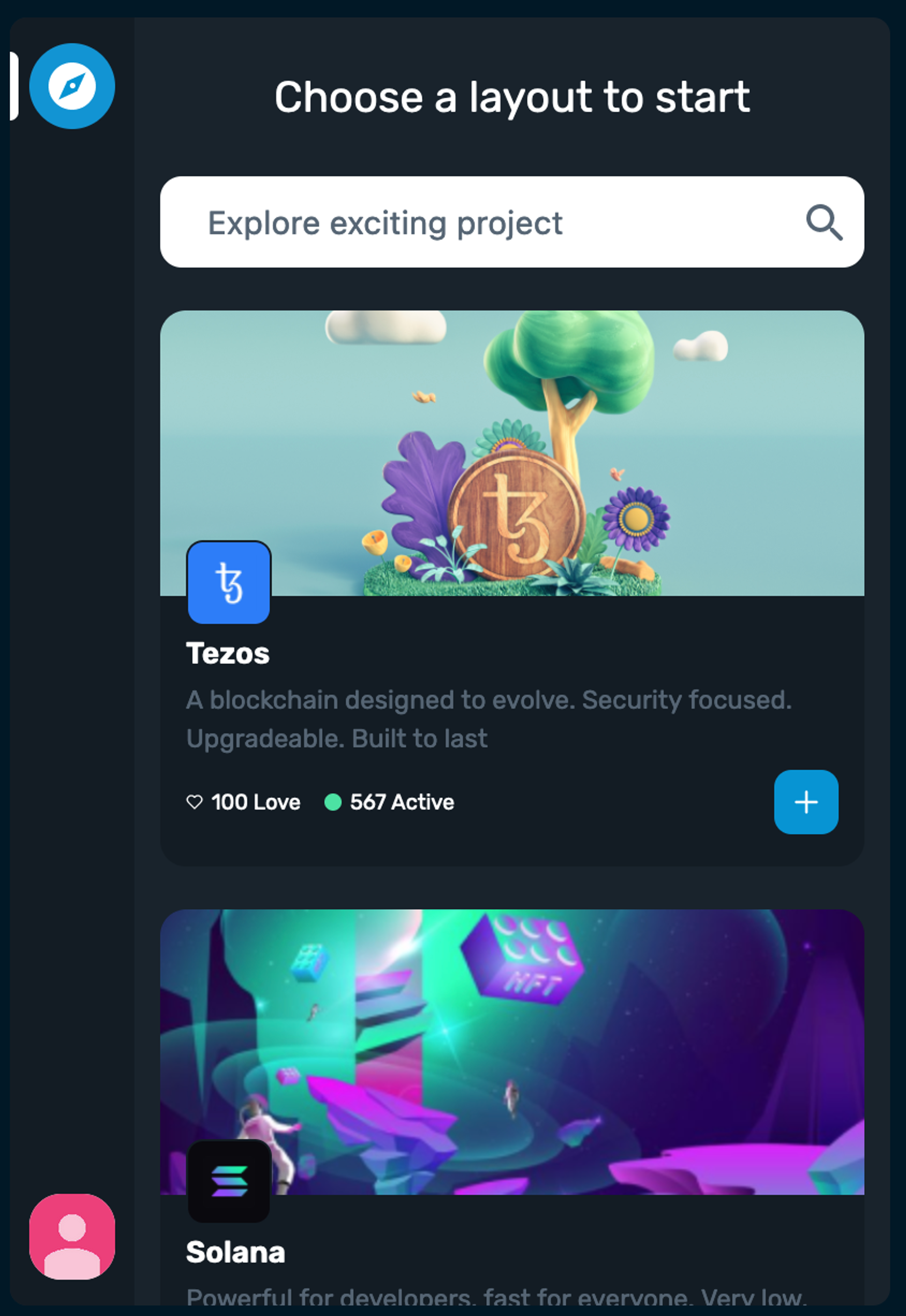Open the user profile avatar
906x1316 pixels.
pos(72,1236)
